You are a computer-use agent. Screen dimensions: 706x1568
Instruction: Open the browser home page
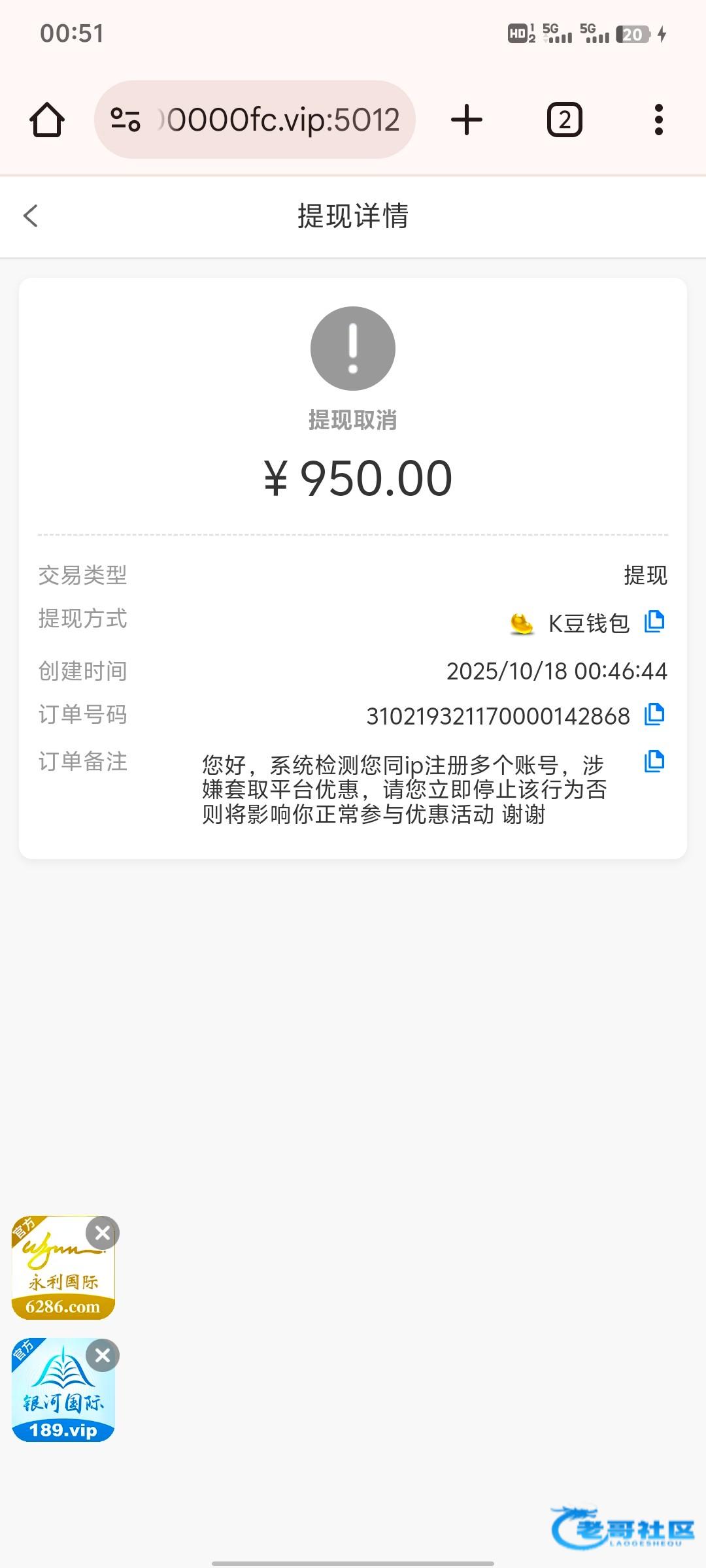click(x=47, y=120)
